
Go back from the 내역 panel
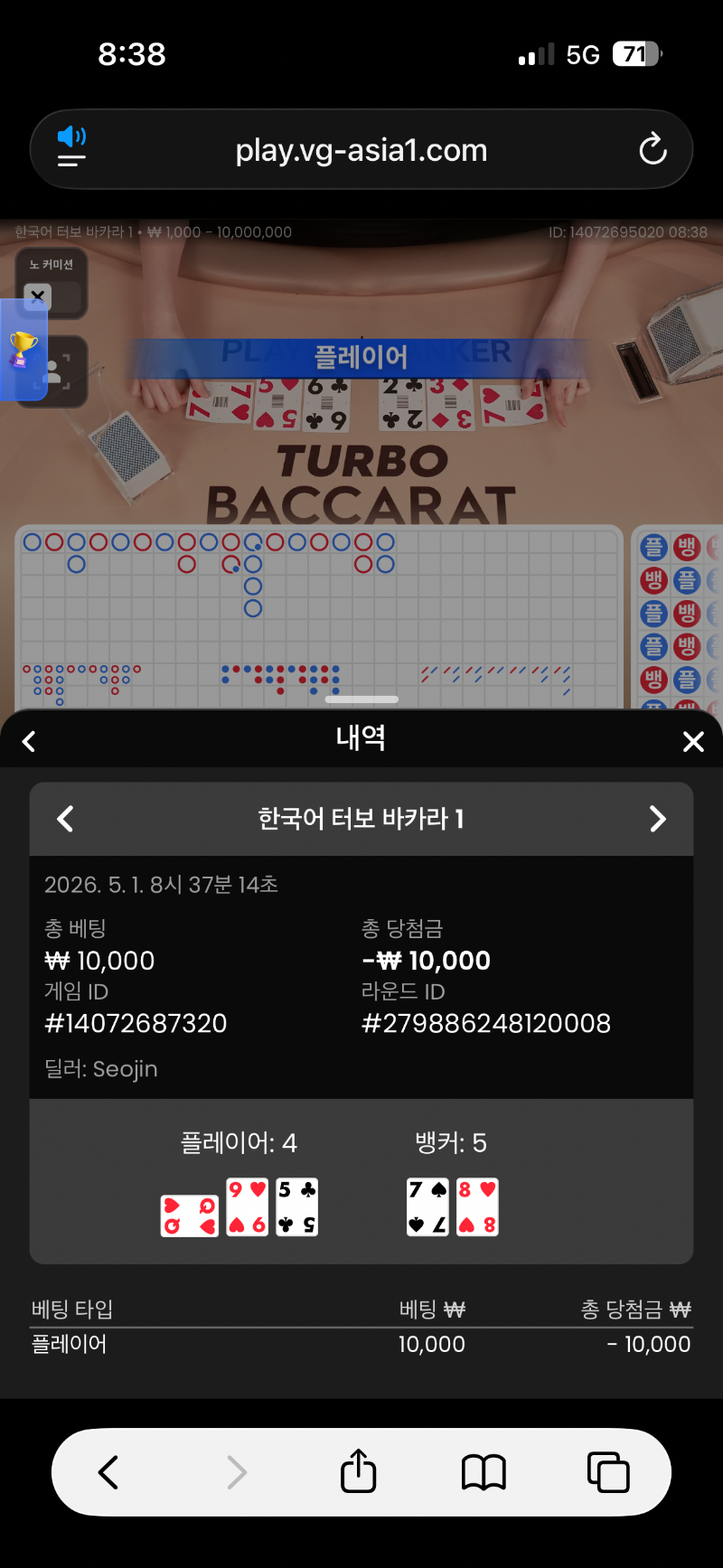[29, 741]
